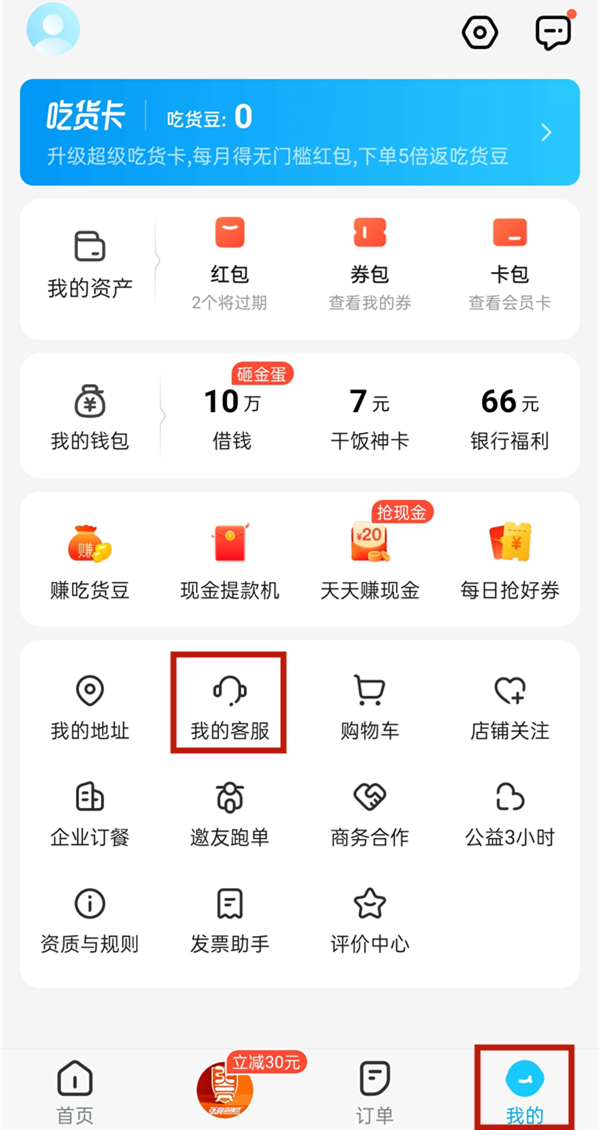View 券包 coupons
Screen dimensions: 600x1130
coord(369,269)
